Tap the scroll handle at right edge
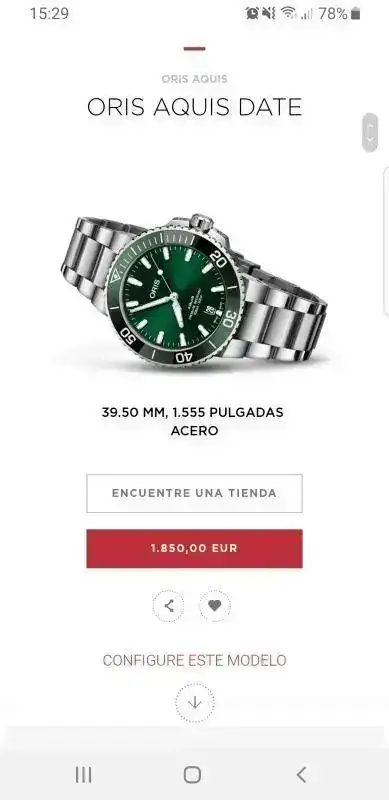Image resolution: width=389 pixels, height=800 pixels. point(370,133)
